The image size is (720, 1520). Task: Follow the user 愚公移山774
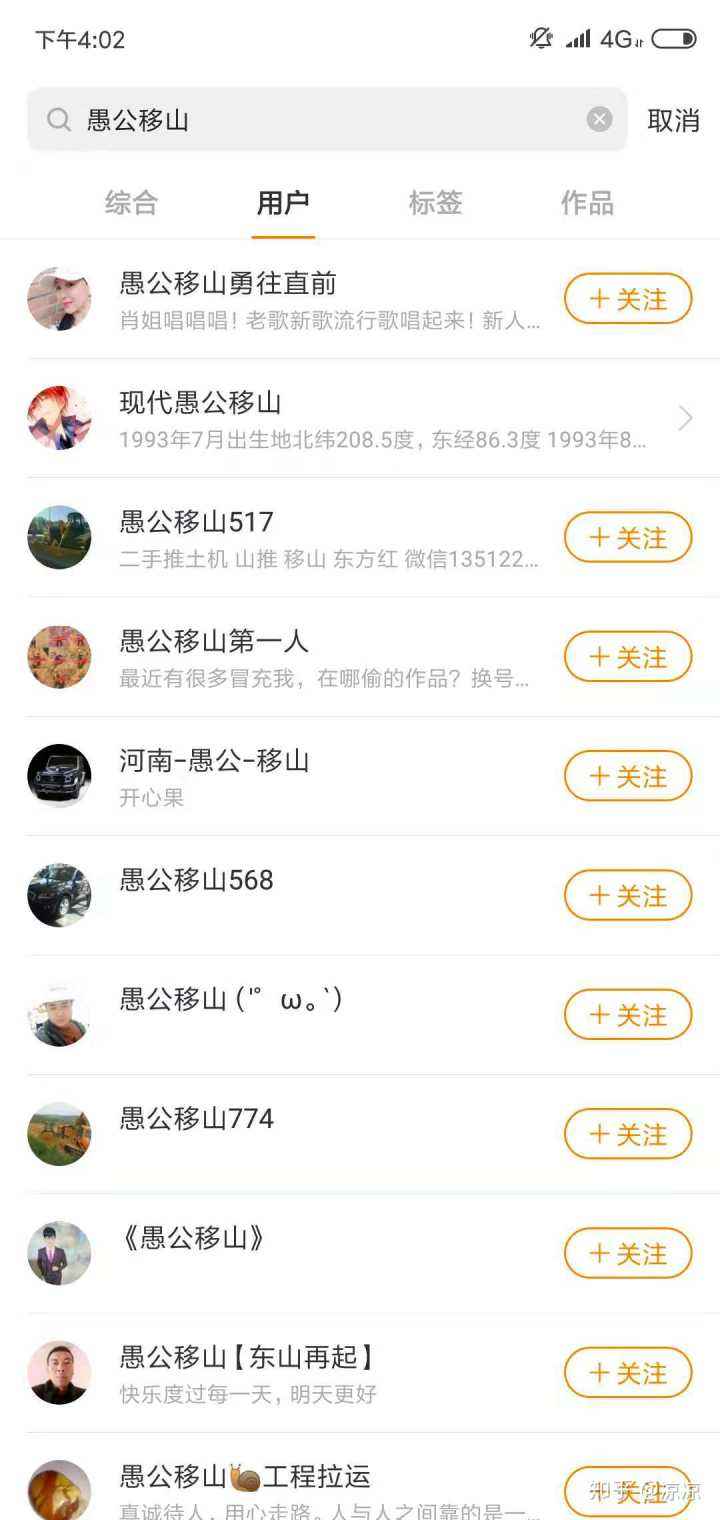click(627, 1133)
